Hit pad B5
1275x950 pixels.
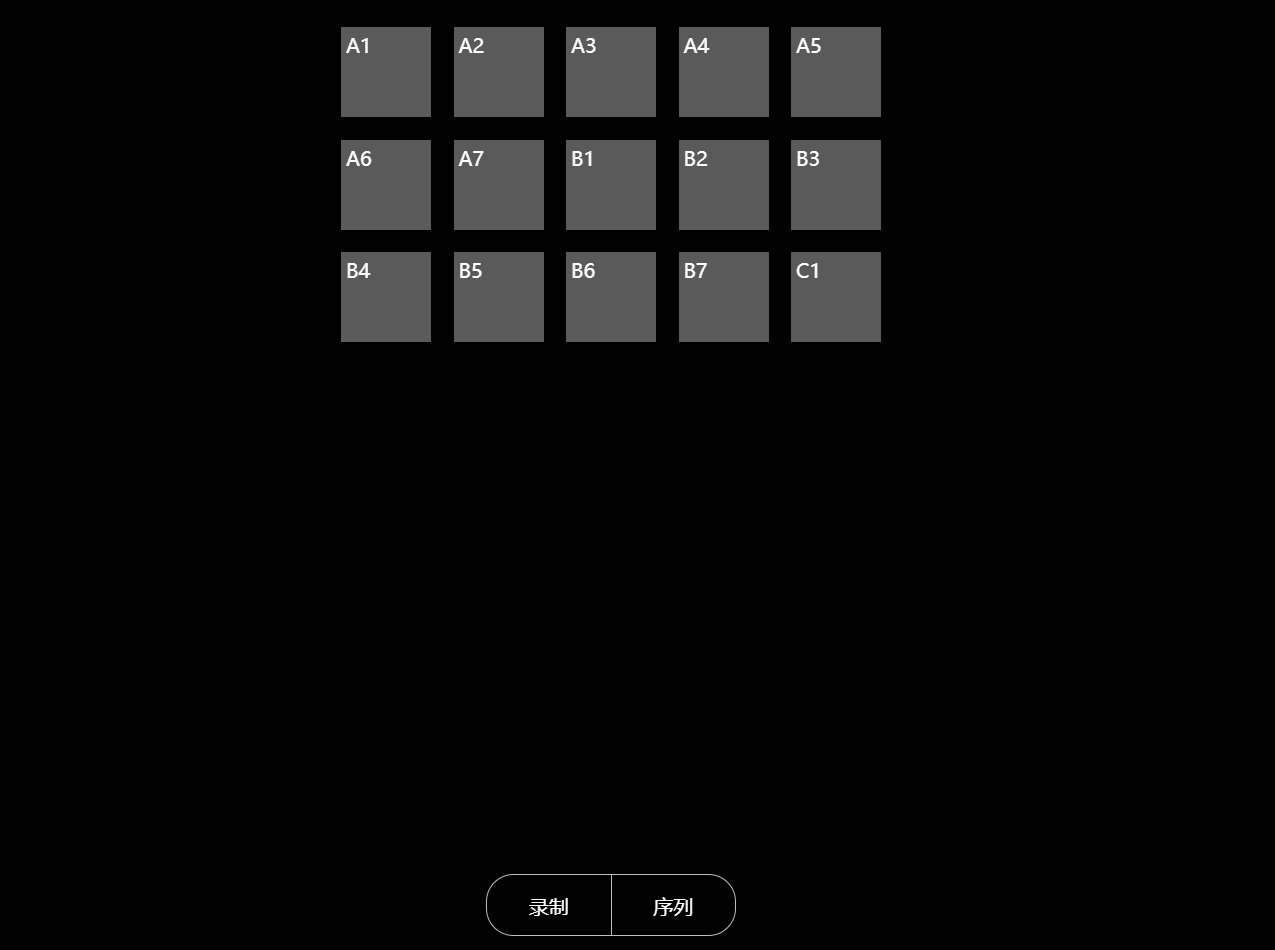pos(499,297)
